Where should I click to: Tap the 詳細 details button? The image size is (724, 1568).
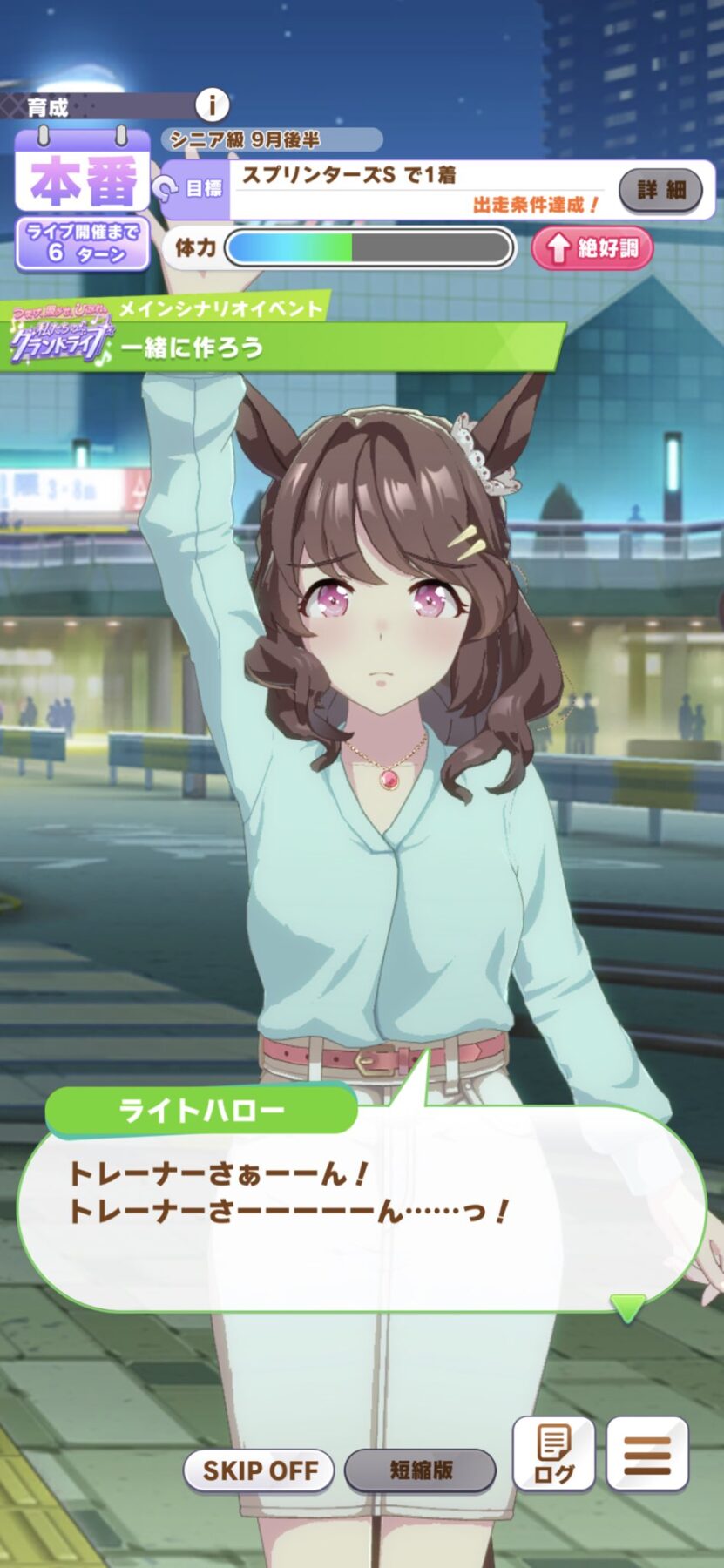tap(661, 190)
